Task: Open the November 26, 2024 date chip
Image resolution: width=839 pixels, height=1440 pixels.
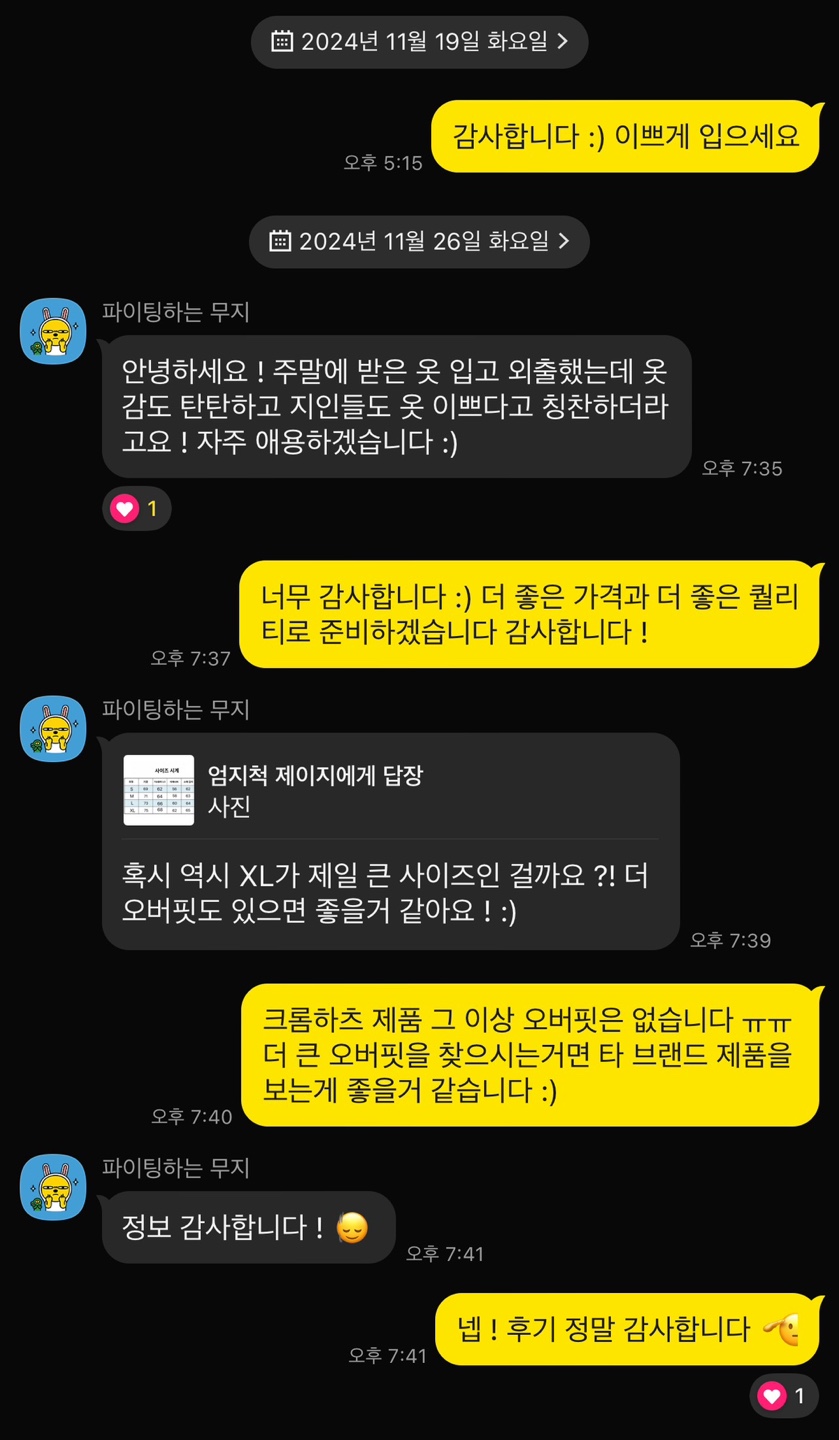Action: tap(419, 241)
